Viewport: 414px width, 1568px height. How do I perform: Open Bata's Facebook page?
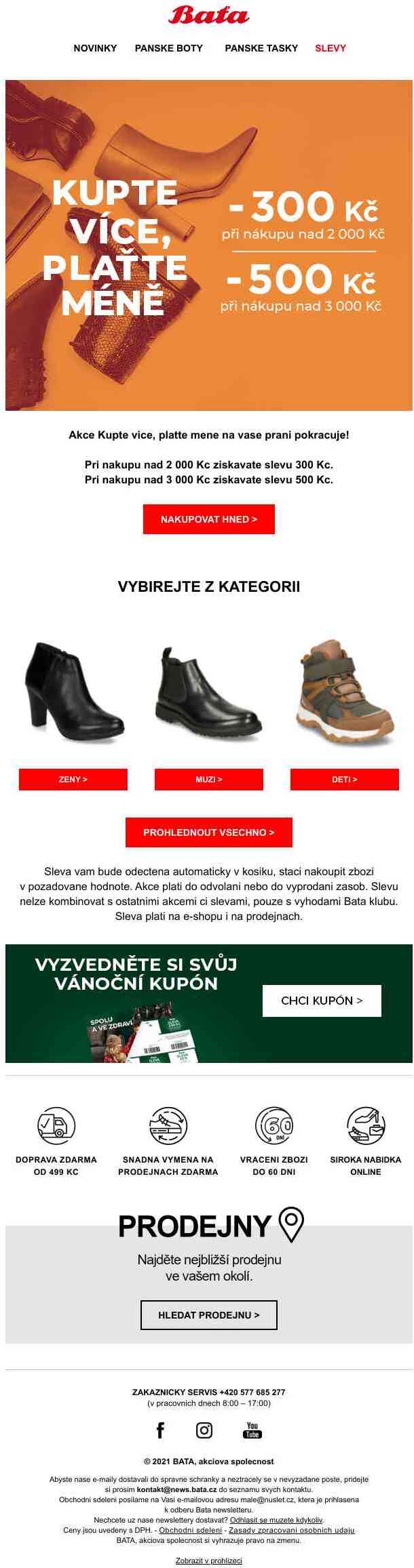click(x=160, y=1430)
